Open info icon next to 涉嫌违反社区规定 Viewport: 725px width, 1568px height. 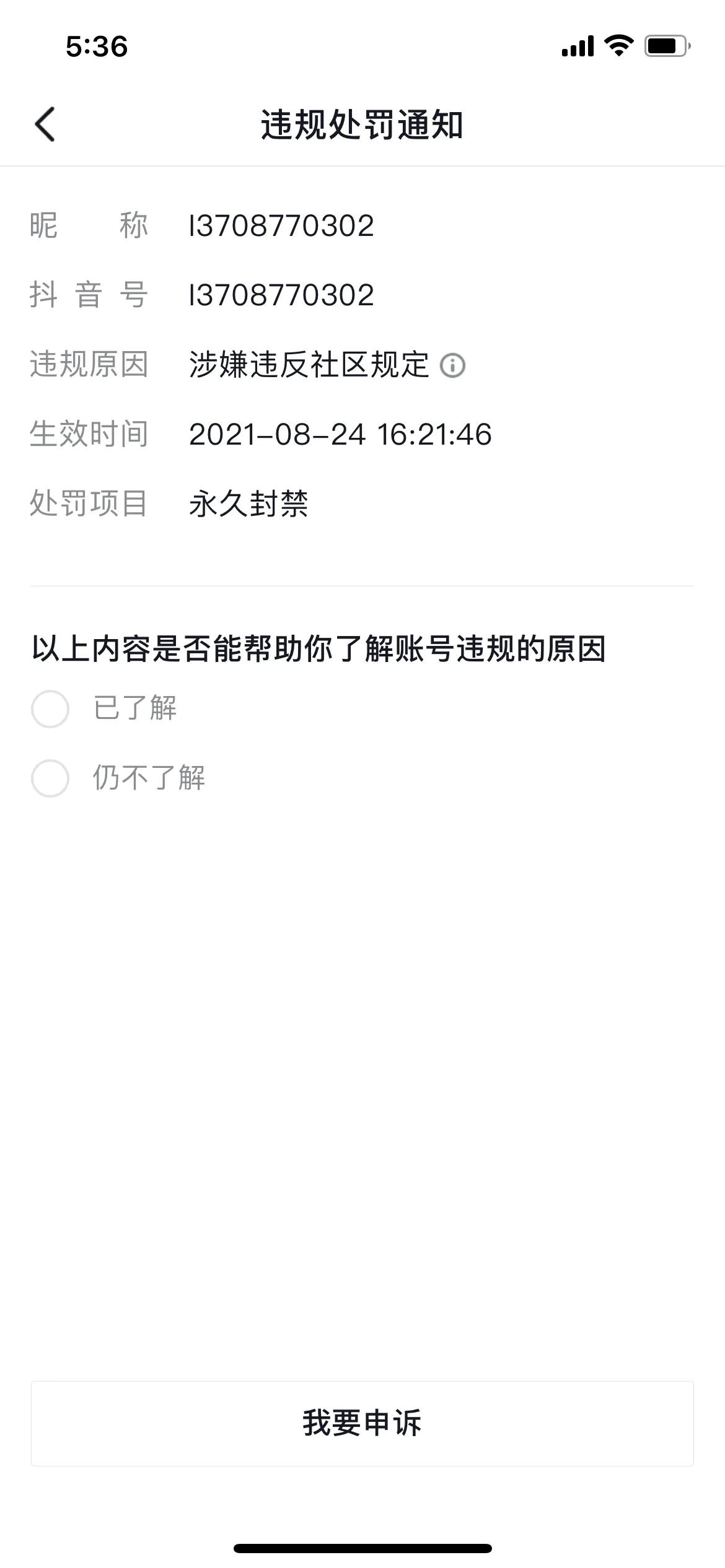pos(452,365)
